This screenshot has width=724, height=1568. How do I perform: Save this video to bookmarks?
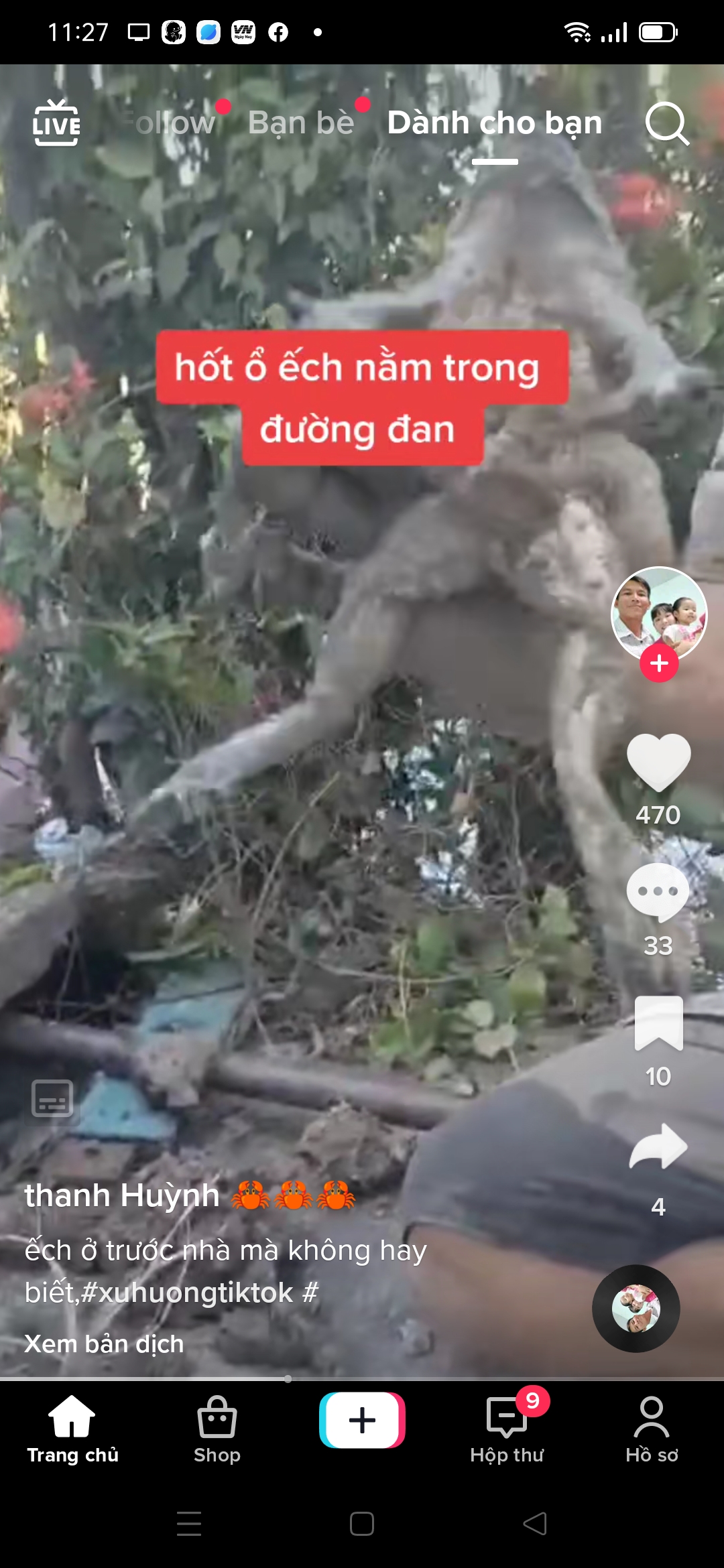(658, 1023)
